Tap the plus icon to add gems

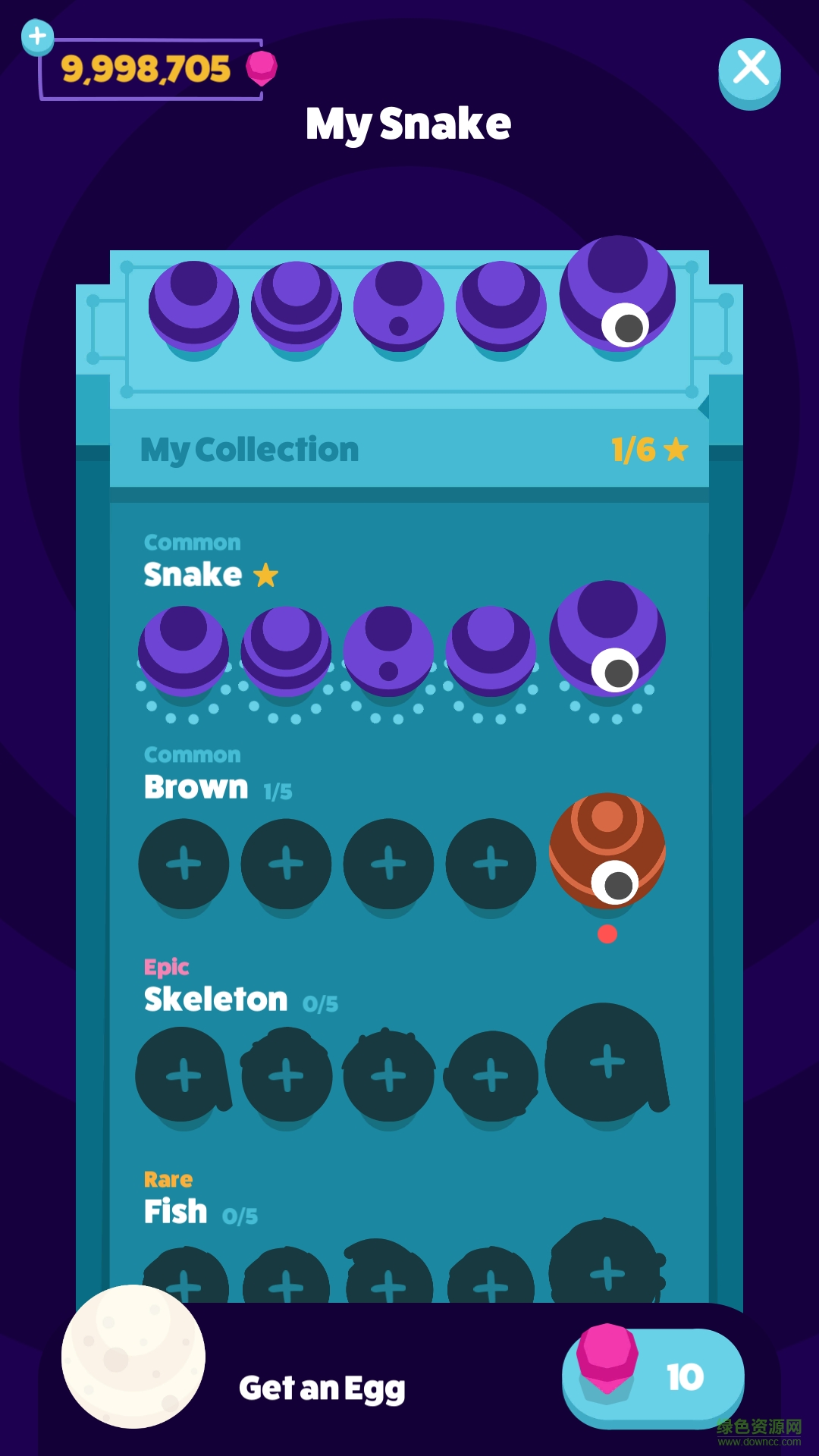(37, 36)
